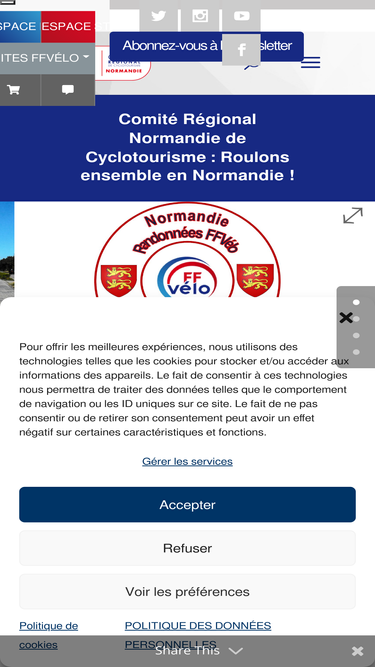
Task: Select the first slider page dot
Action: coord(356,302)
